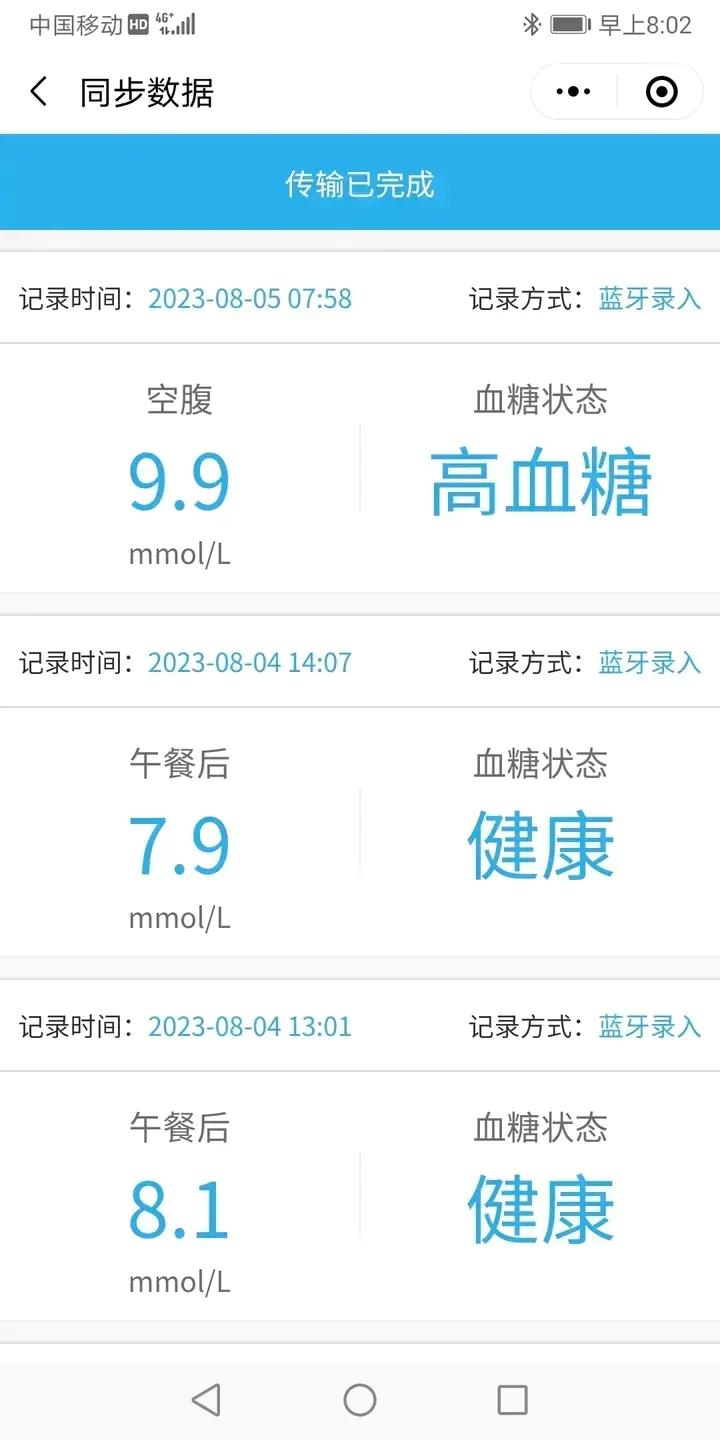Close the mini program with circle icon

point(662,92)
